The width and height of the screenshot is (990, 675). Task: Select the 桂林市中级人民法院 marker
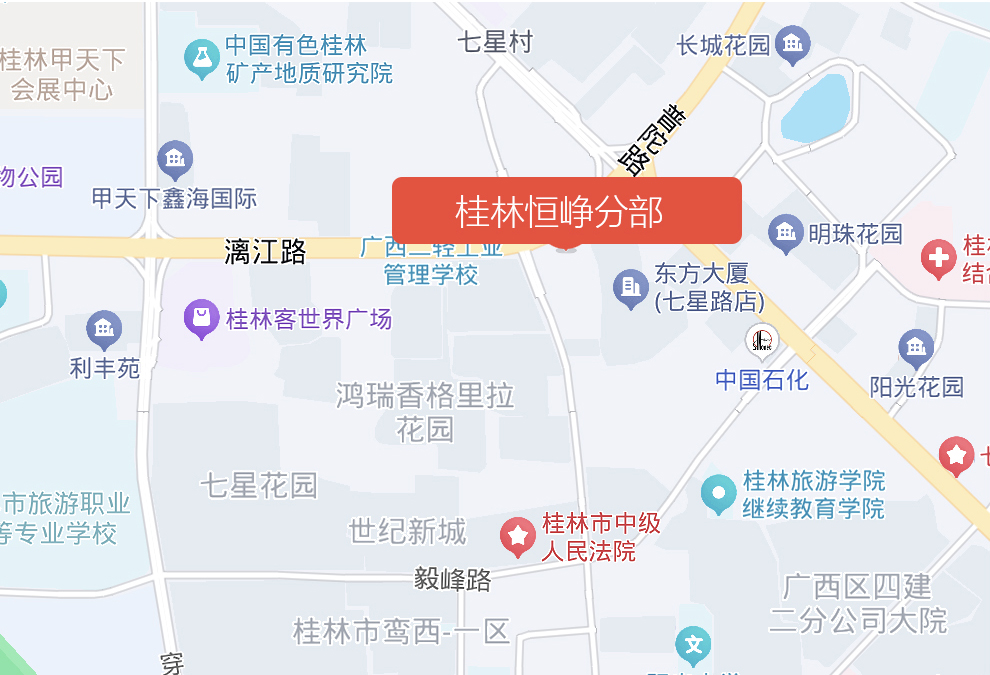pos(518,537)
